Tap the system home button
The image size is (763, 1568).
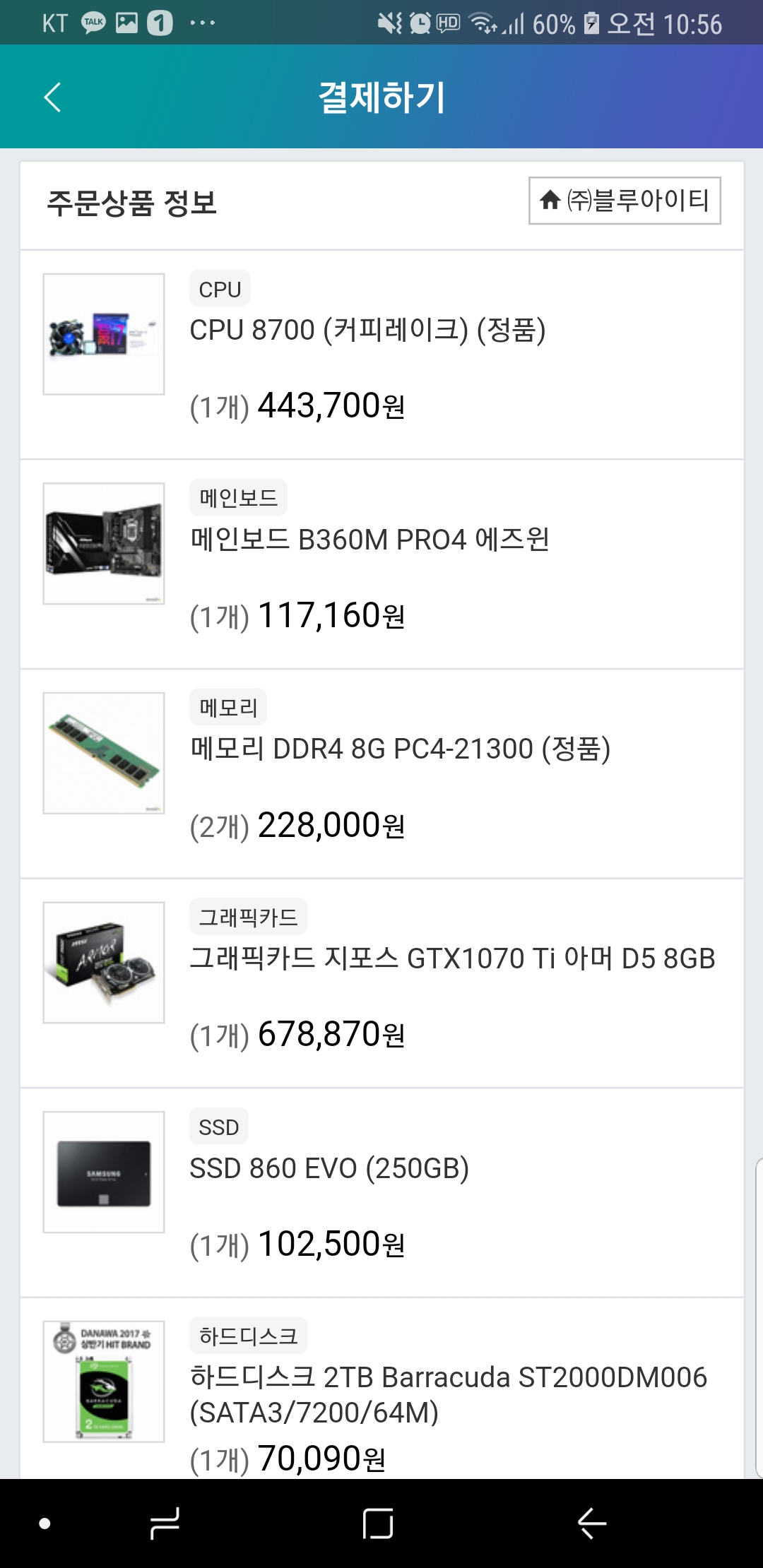[x=378, y=1524]
